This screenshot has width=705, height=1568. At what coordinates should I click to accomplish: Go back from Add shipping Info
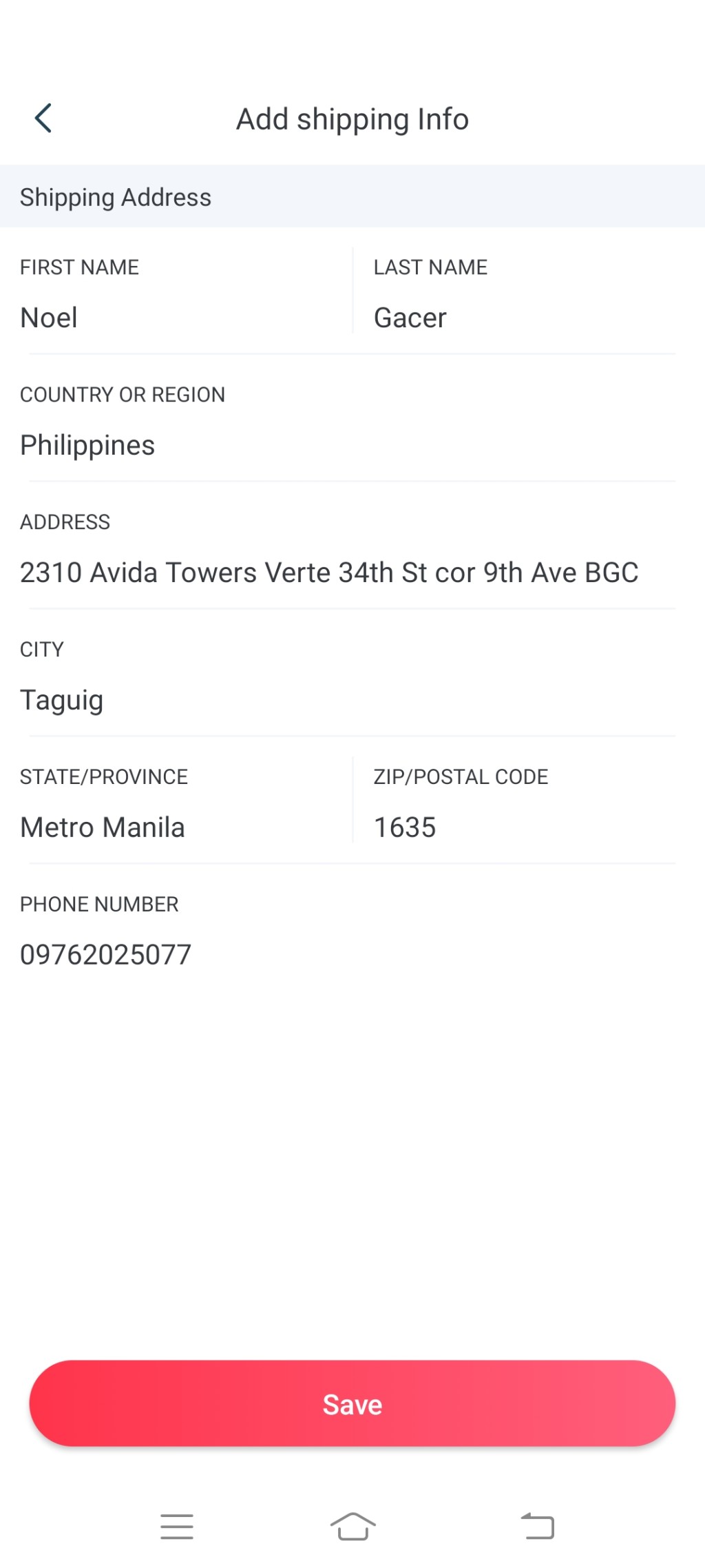pyautogui.click(x=43, y=118)
